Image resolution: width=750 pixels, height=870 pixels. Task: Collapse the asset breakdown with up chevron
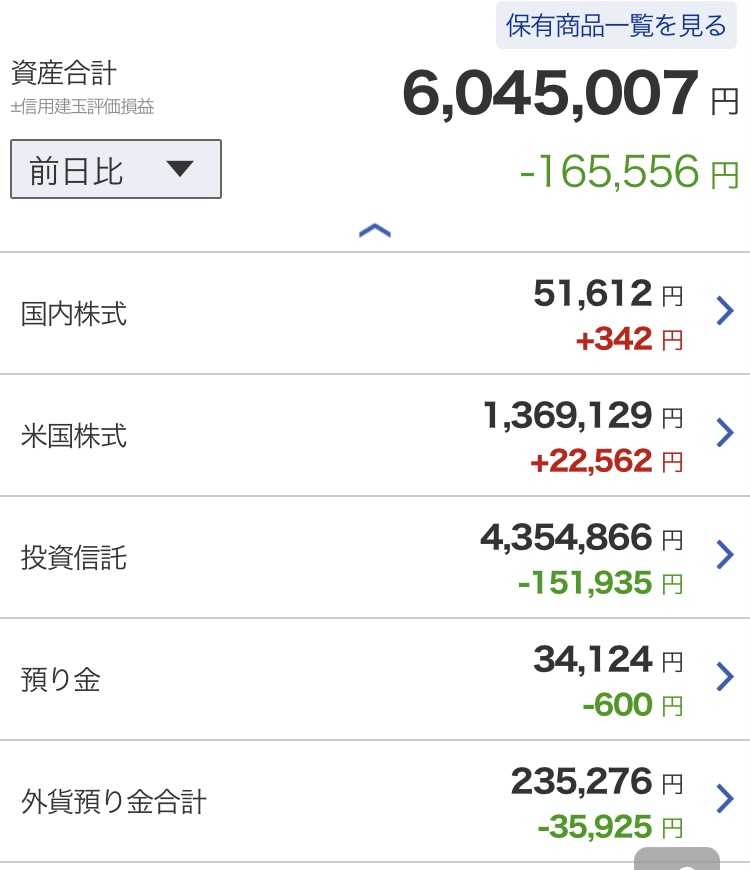coord(375,230)
